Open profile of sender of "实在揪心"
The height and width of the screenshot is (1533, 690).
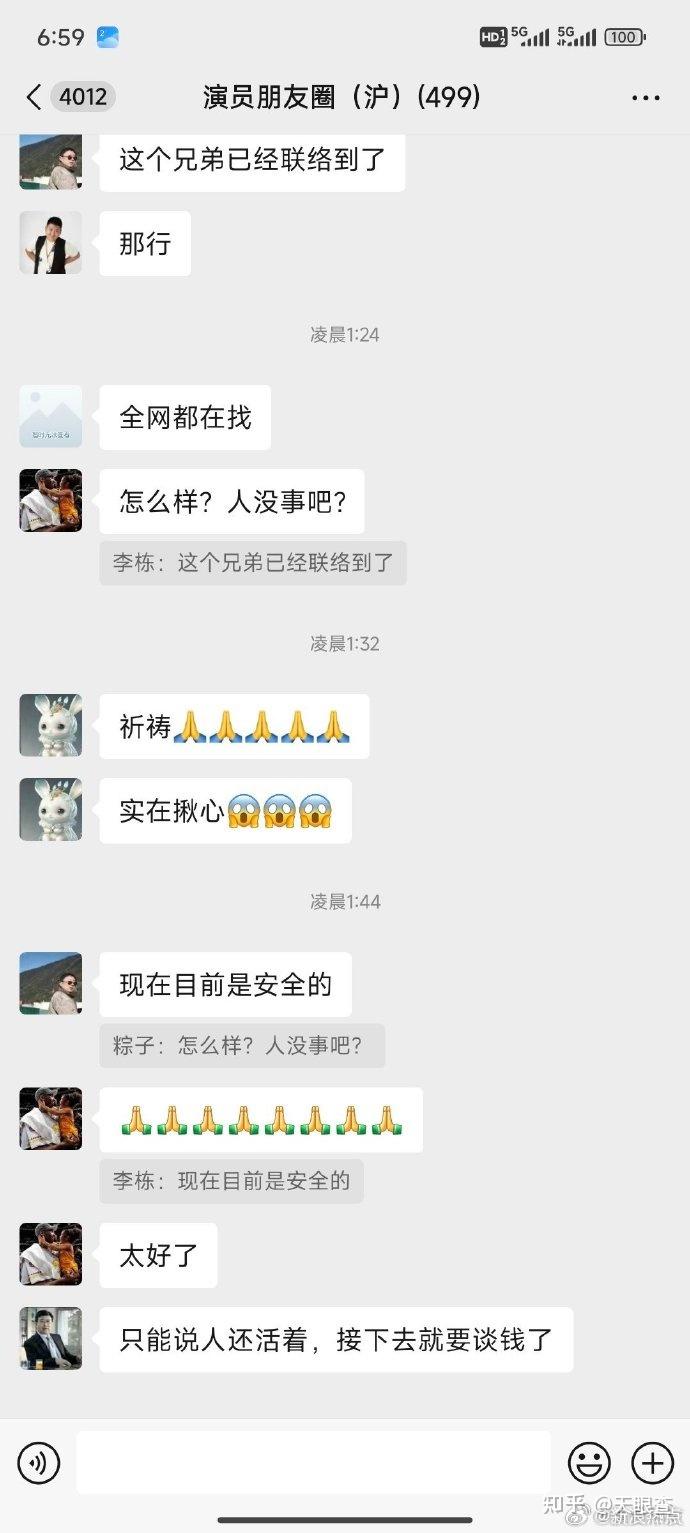click(x=51, y=810)
